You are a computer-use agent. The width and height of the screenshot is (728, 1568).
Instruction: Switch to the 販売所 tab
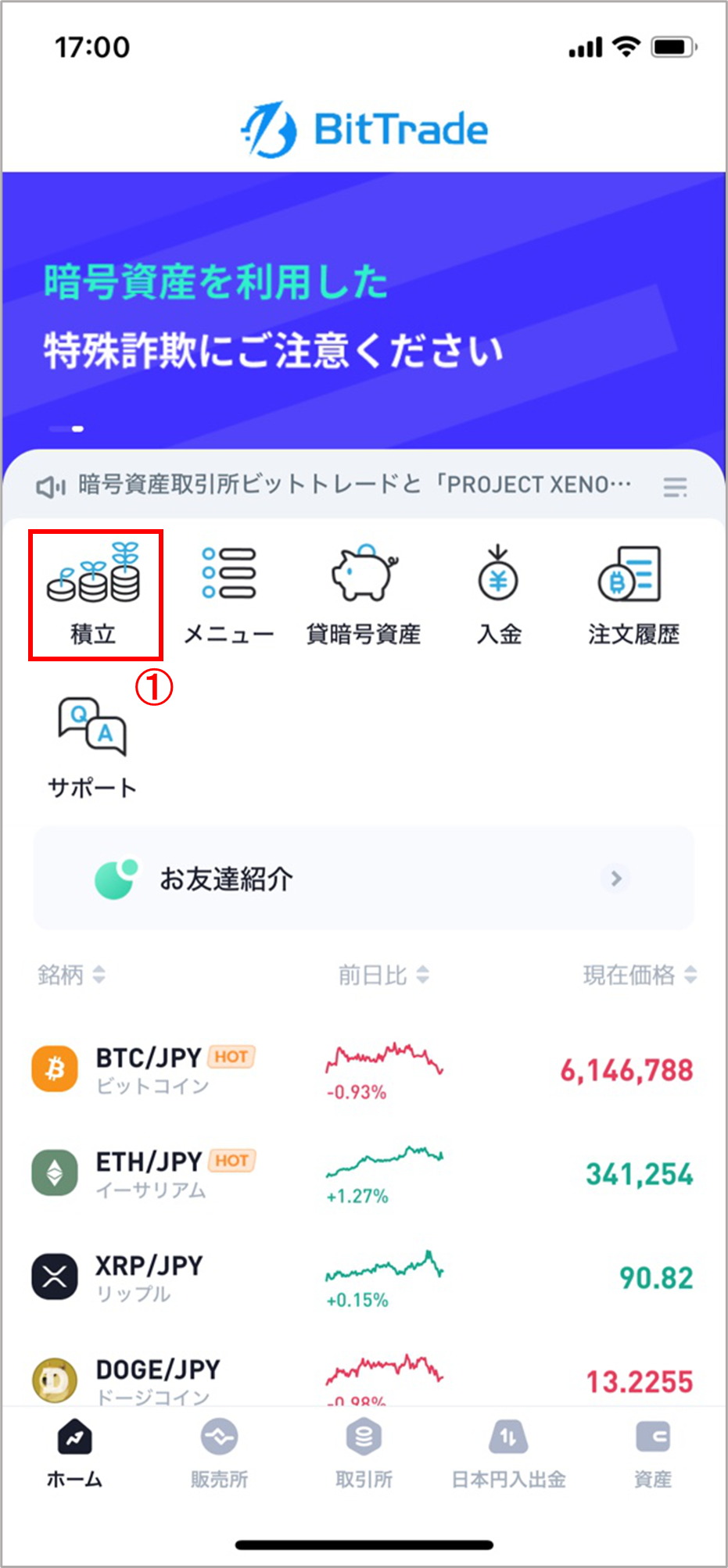pyautogui.click(x=219, y=1454)
